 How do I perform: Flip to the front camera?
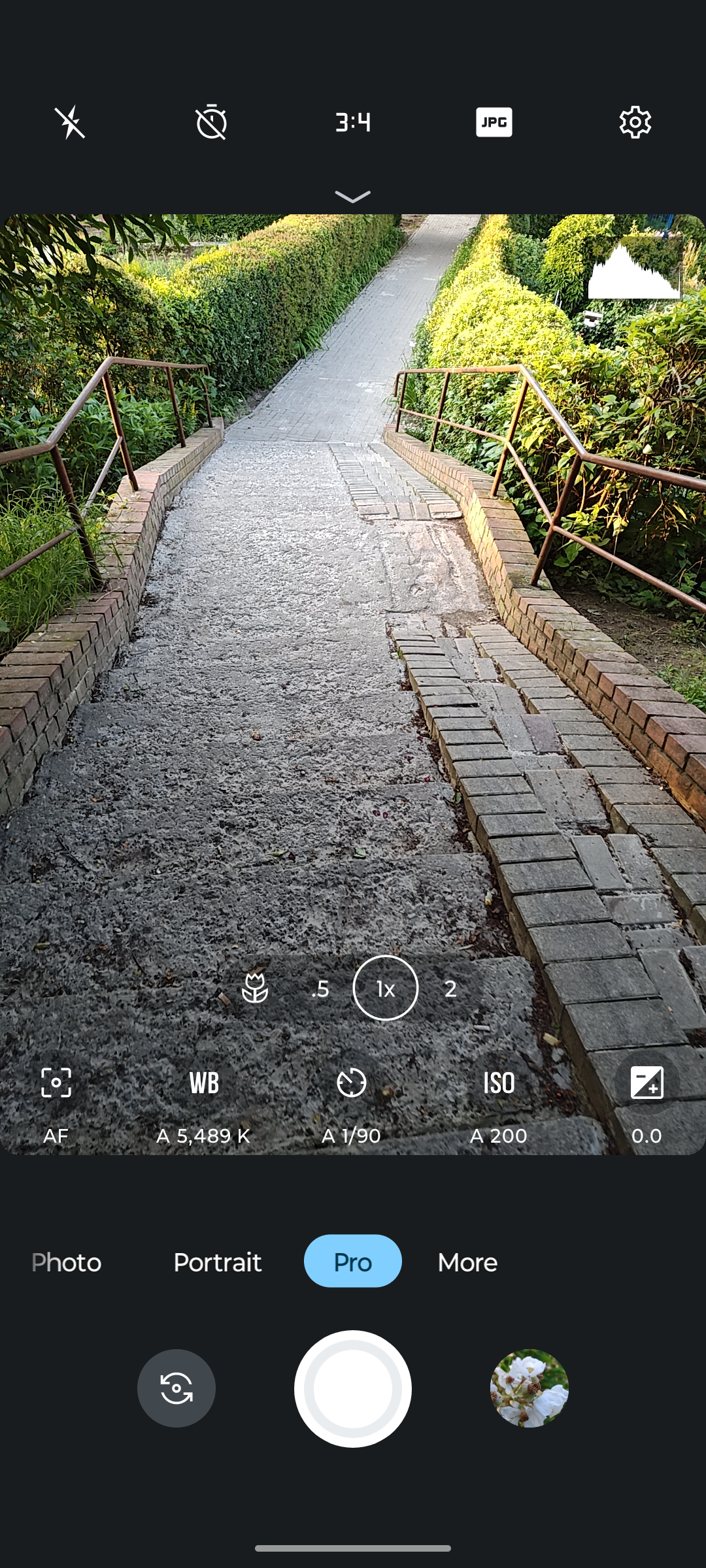pyautogui.click(x=176, y=1388)
